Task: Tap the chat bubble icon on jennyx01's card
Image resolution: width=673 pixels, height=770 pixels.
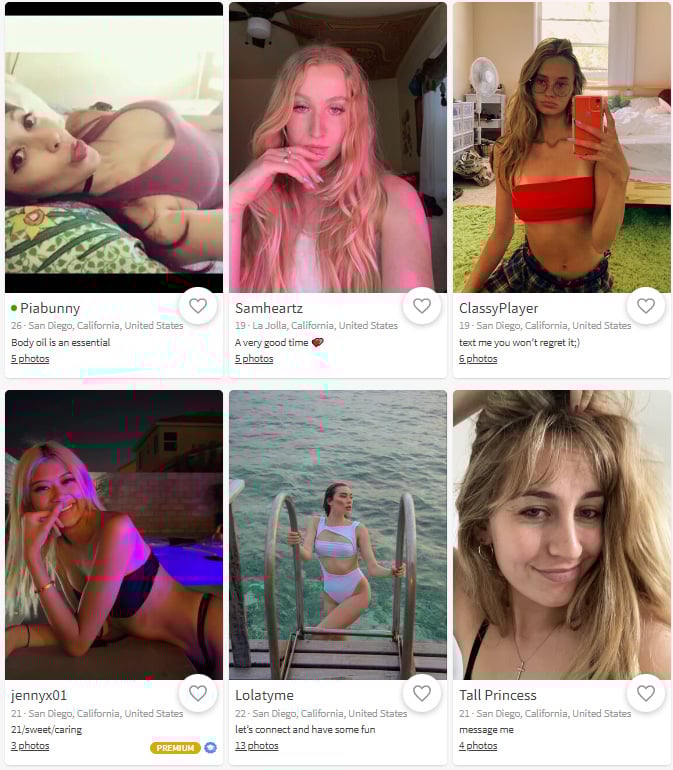Action: point(210,747)
